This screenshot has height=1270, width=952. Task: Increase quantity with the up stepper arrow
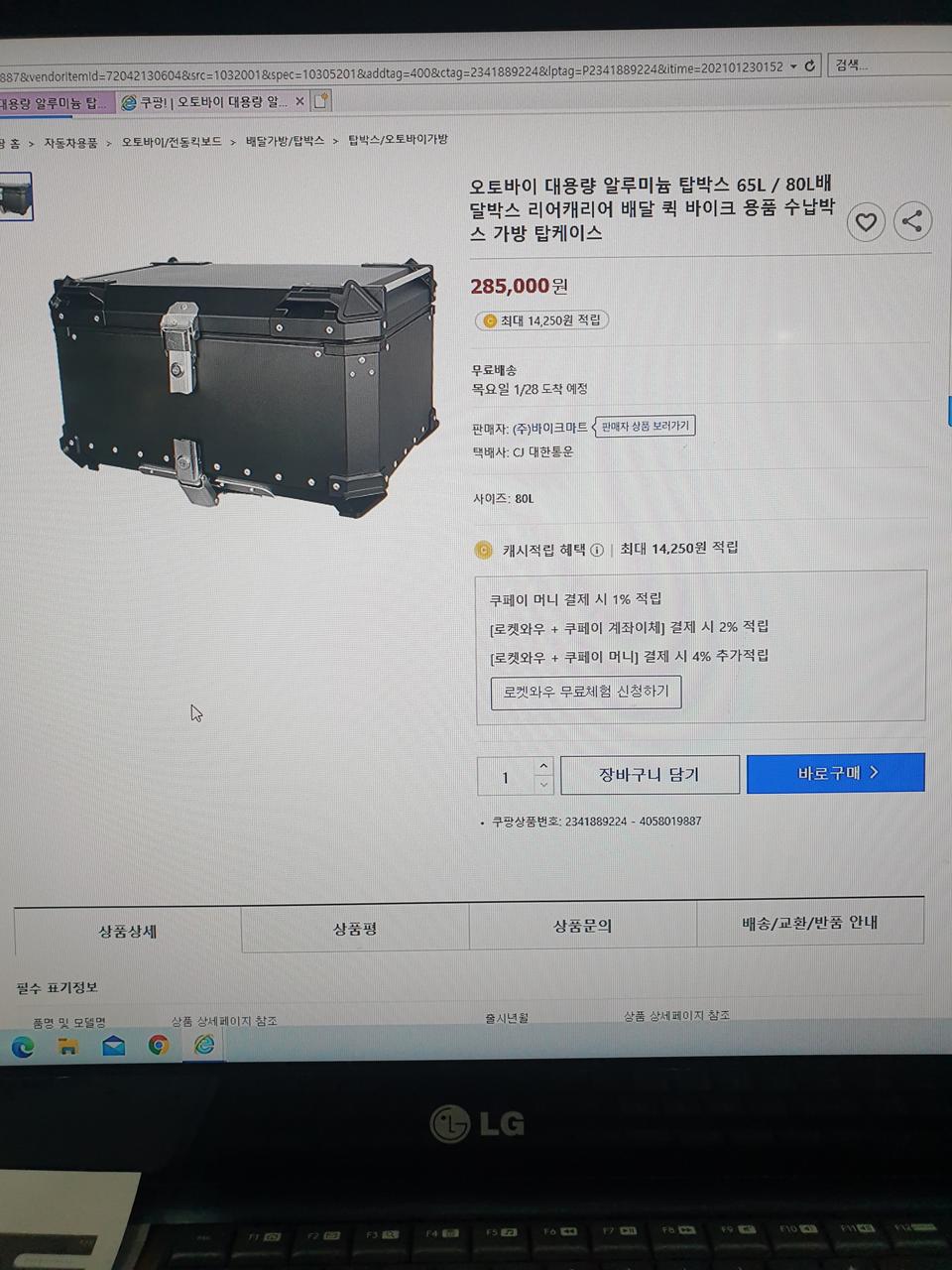tap(543, 765)
